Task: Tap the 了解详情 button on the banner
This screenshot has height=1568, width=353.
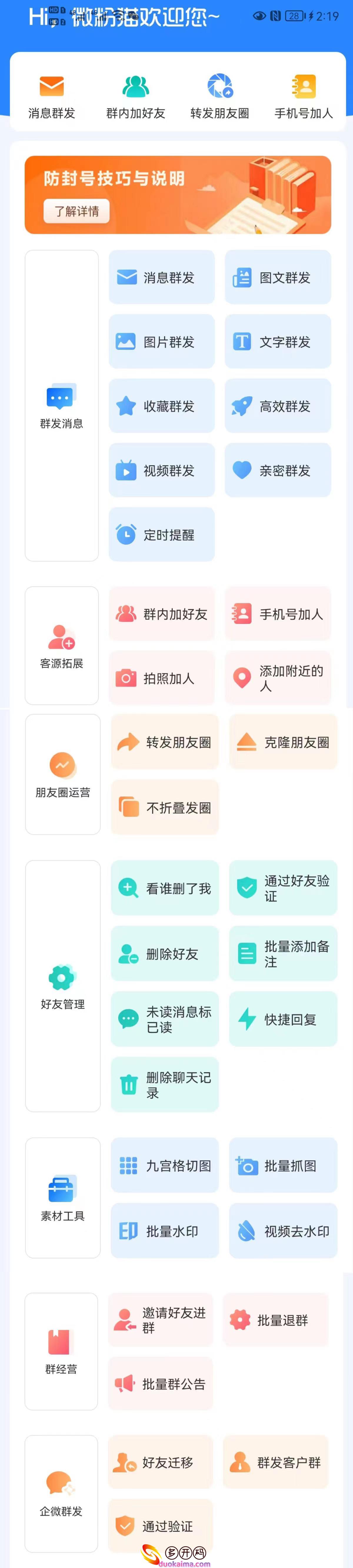Action: pos(76,211)
